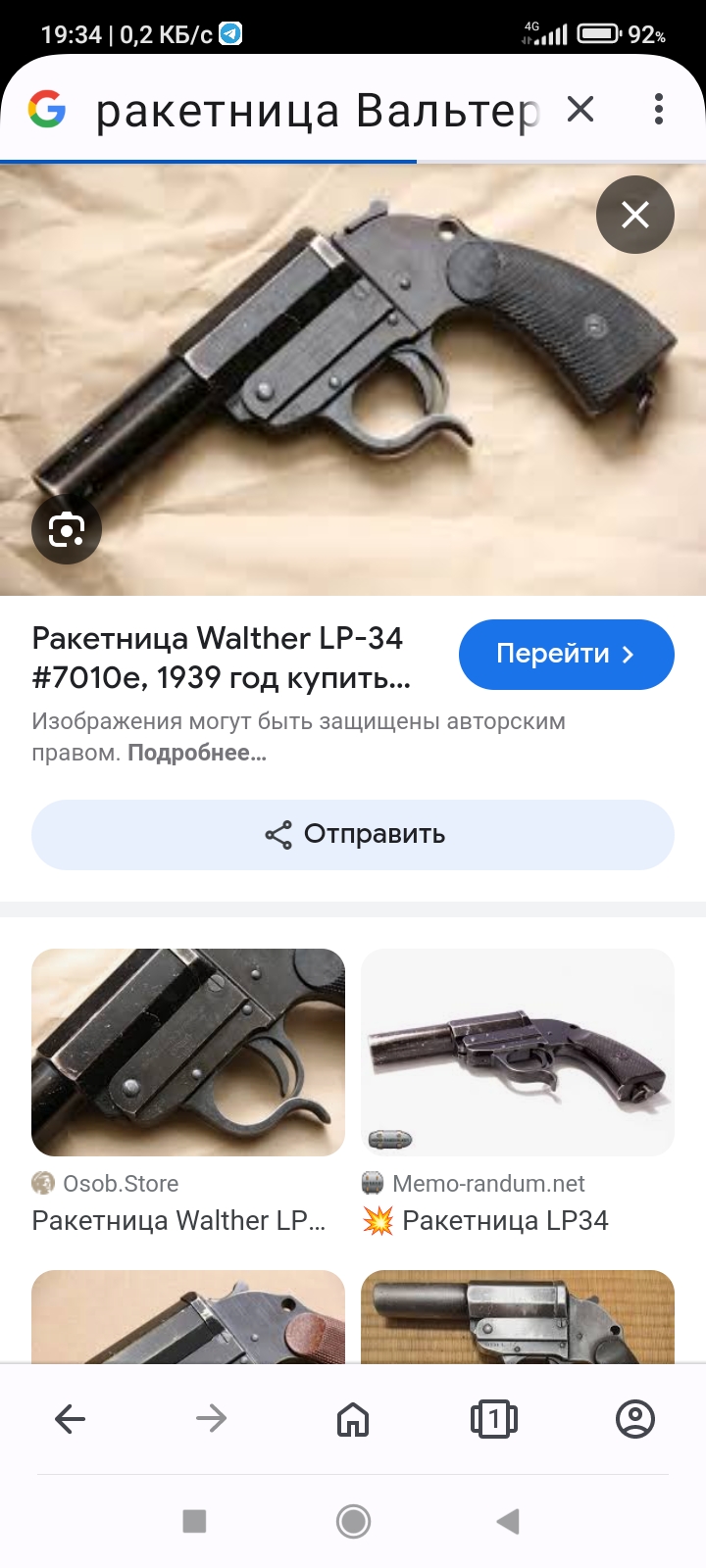Open the account profile icon
The image size is (706, 1568).
tap(635, 1418)
